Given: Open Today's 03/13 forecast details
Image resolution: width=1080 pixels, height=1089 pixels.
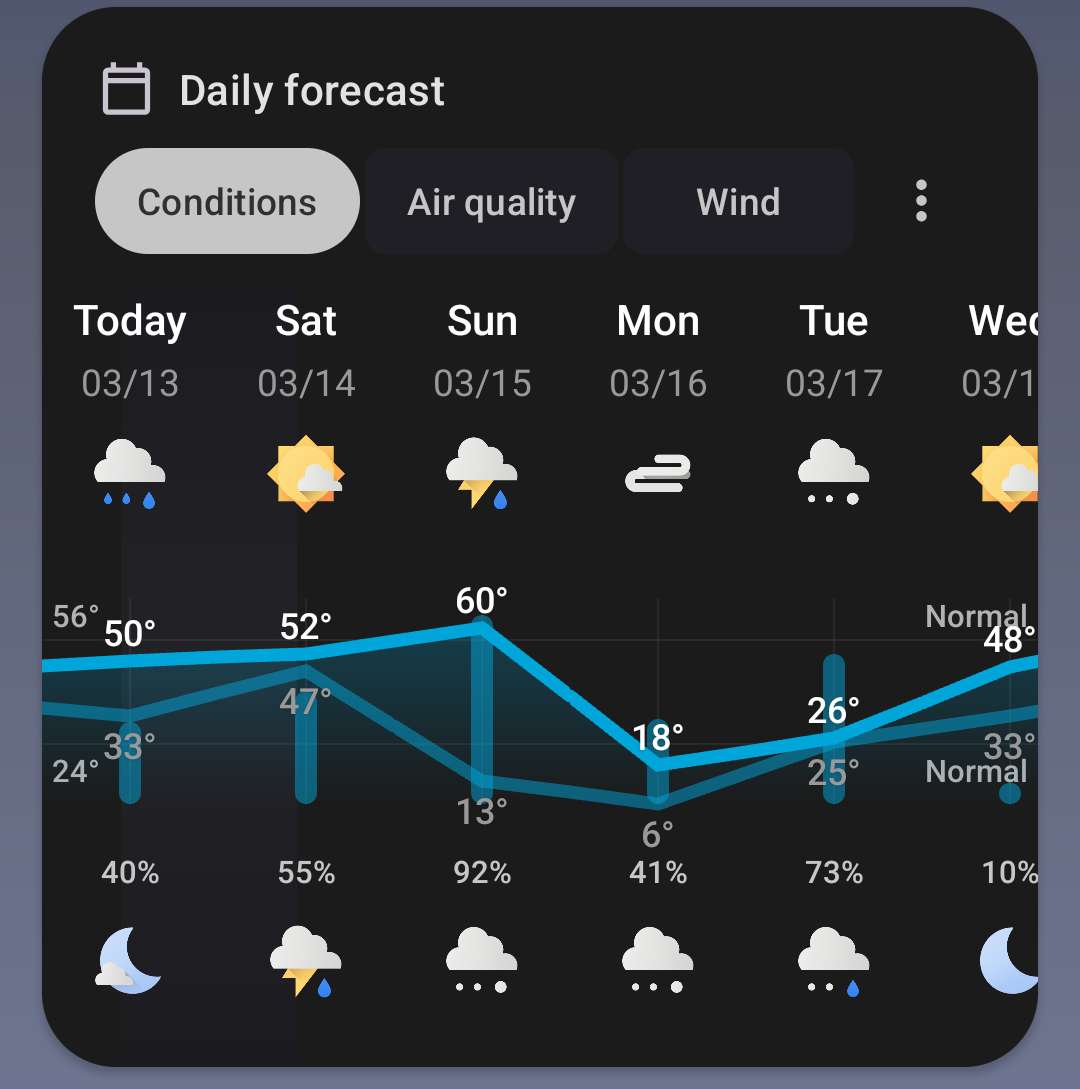Looking at the screenshot, I should point(130,350).
